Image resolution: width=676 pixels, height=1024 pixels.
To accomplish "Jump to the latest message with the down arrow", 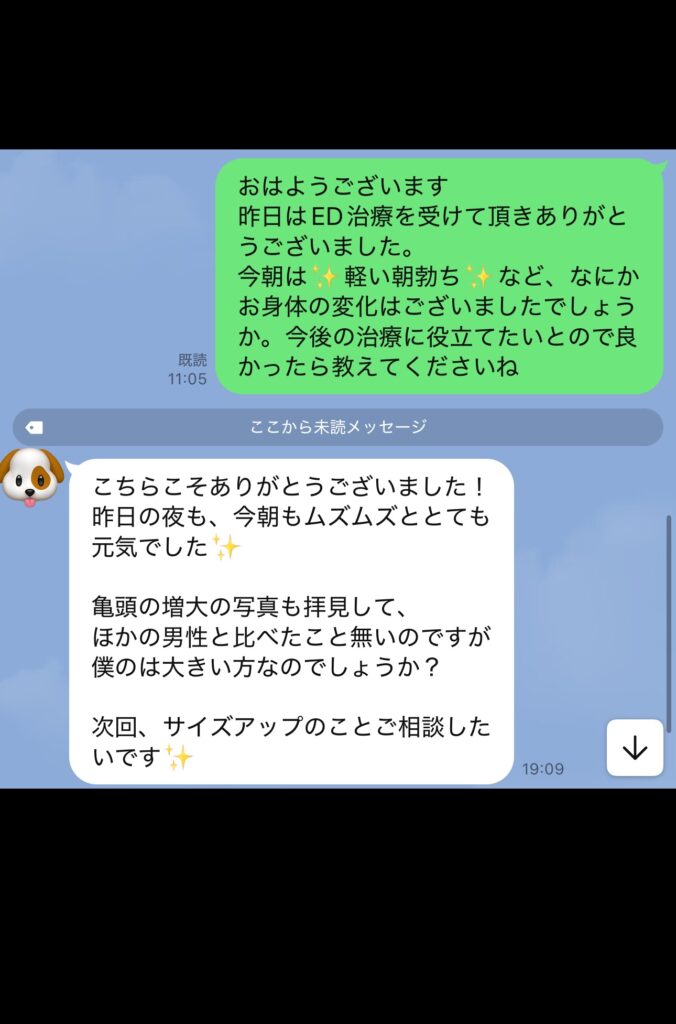I will coord(635,748).
